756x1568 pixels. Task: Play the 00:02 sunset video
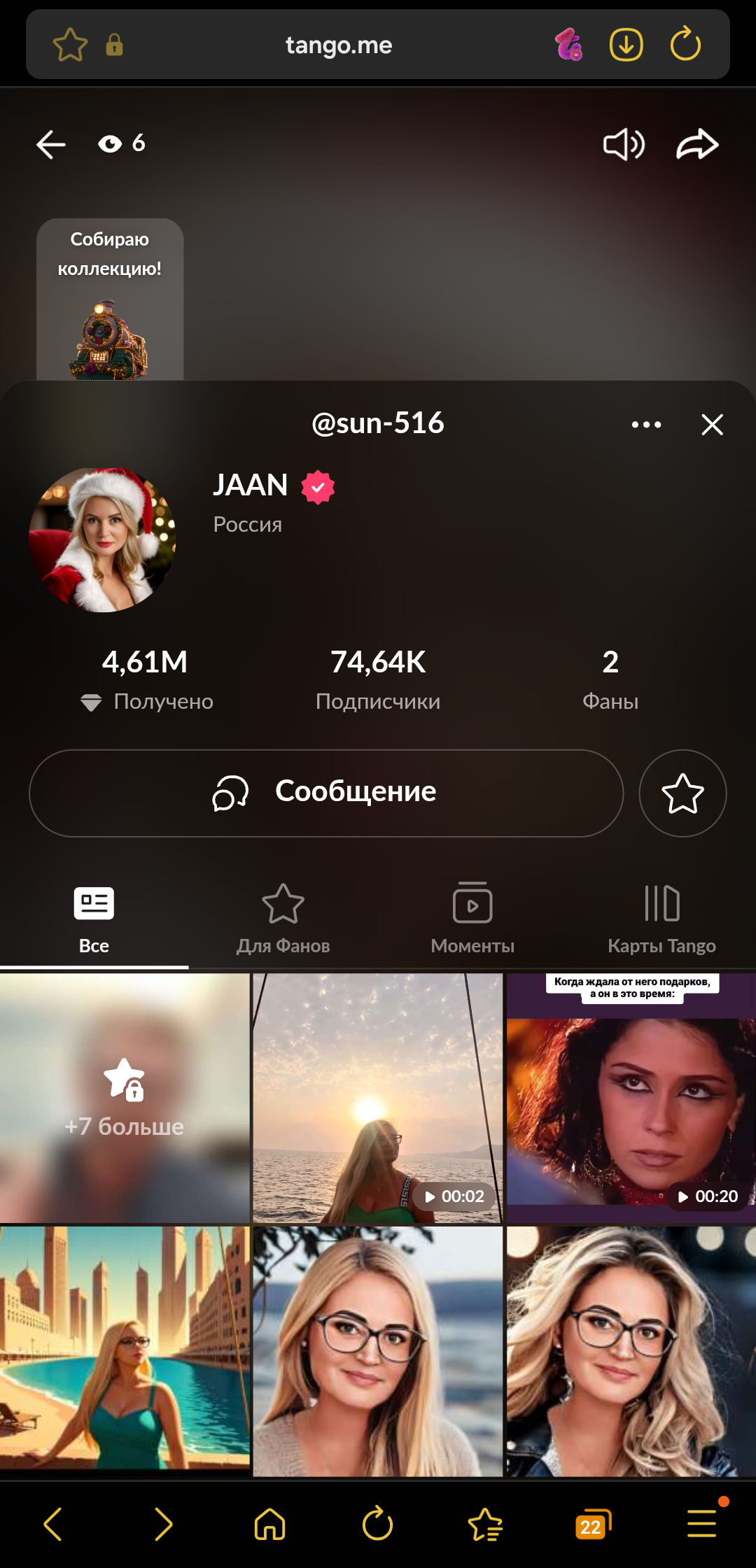pos(377,1097)
